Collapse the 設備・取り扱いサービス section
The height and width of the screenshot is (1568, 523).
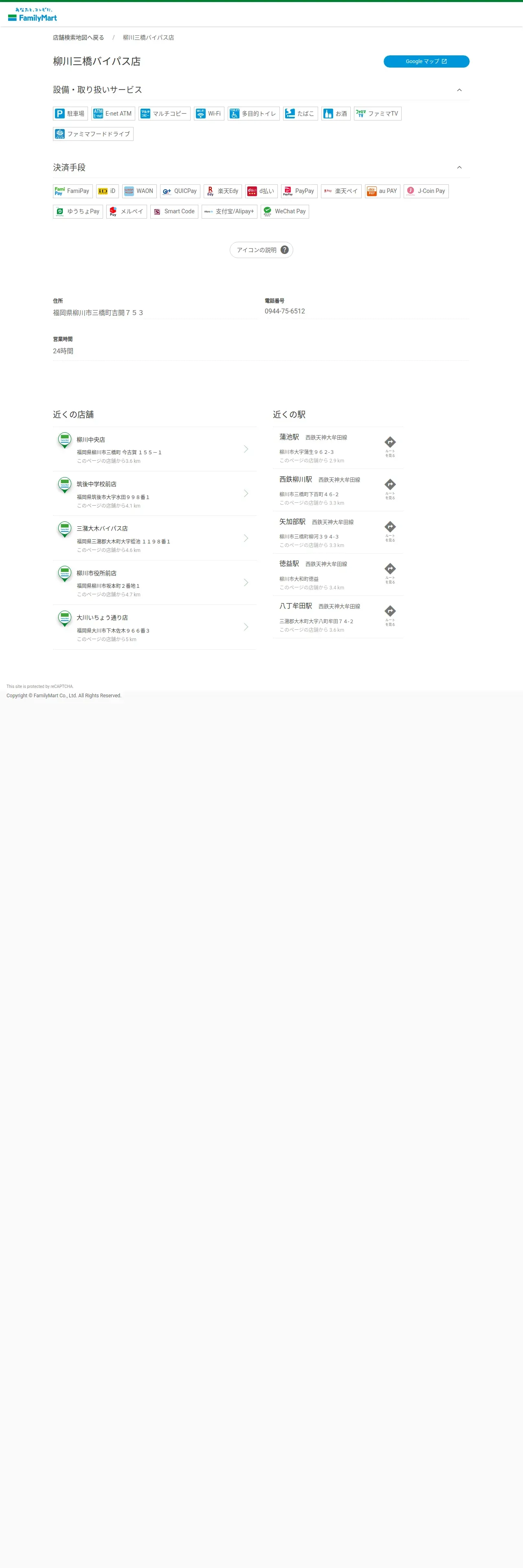click(459, 90)
